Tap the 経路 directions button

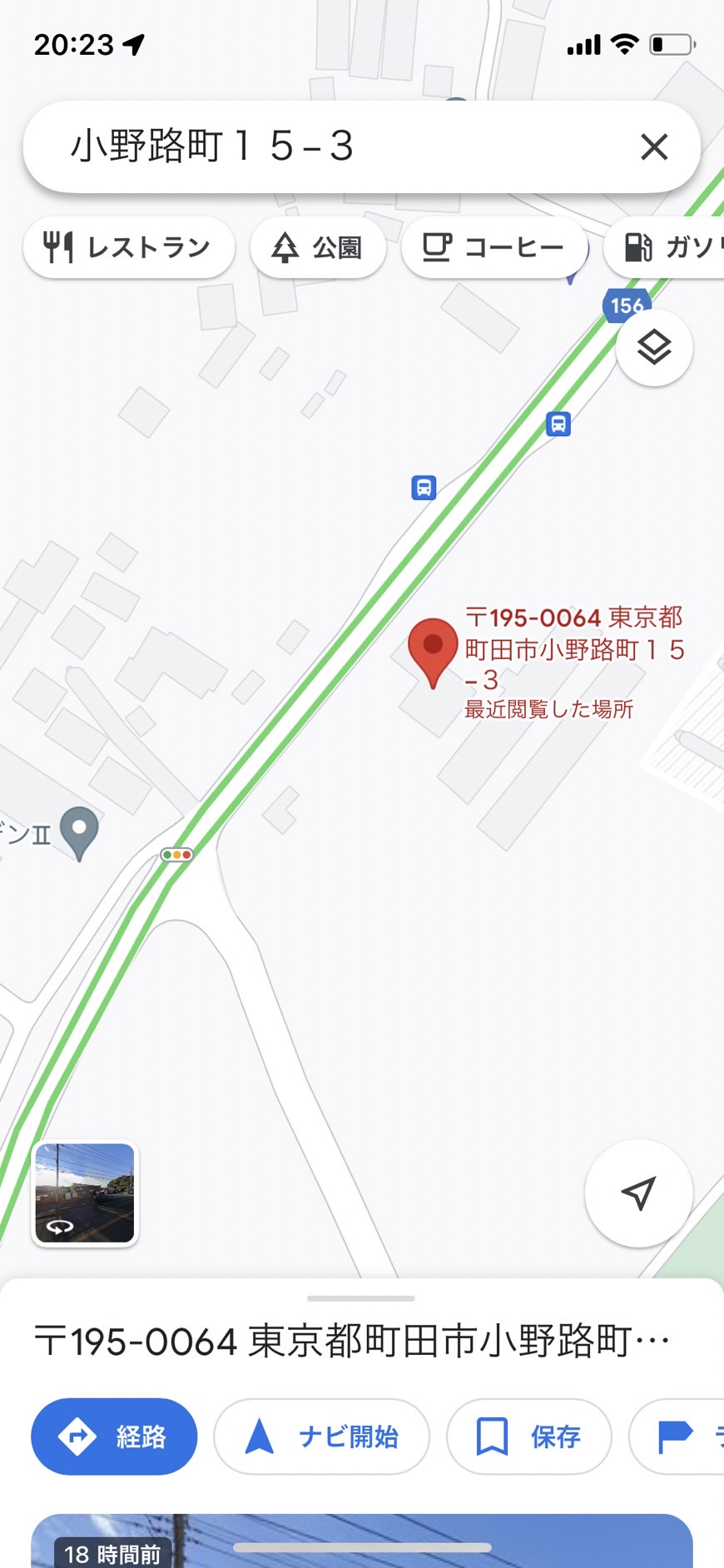pos(114,1437)
